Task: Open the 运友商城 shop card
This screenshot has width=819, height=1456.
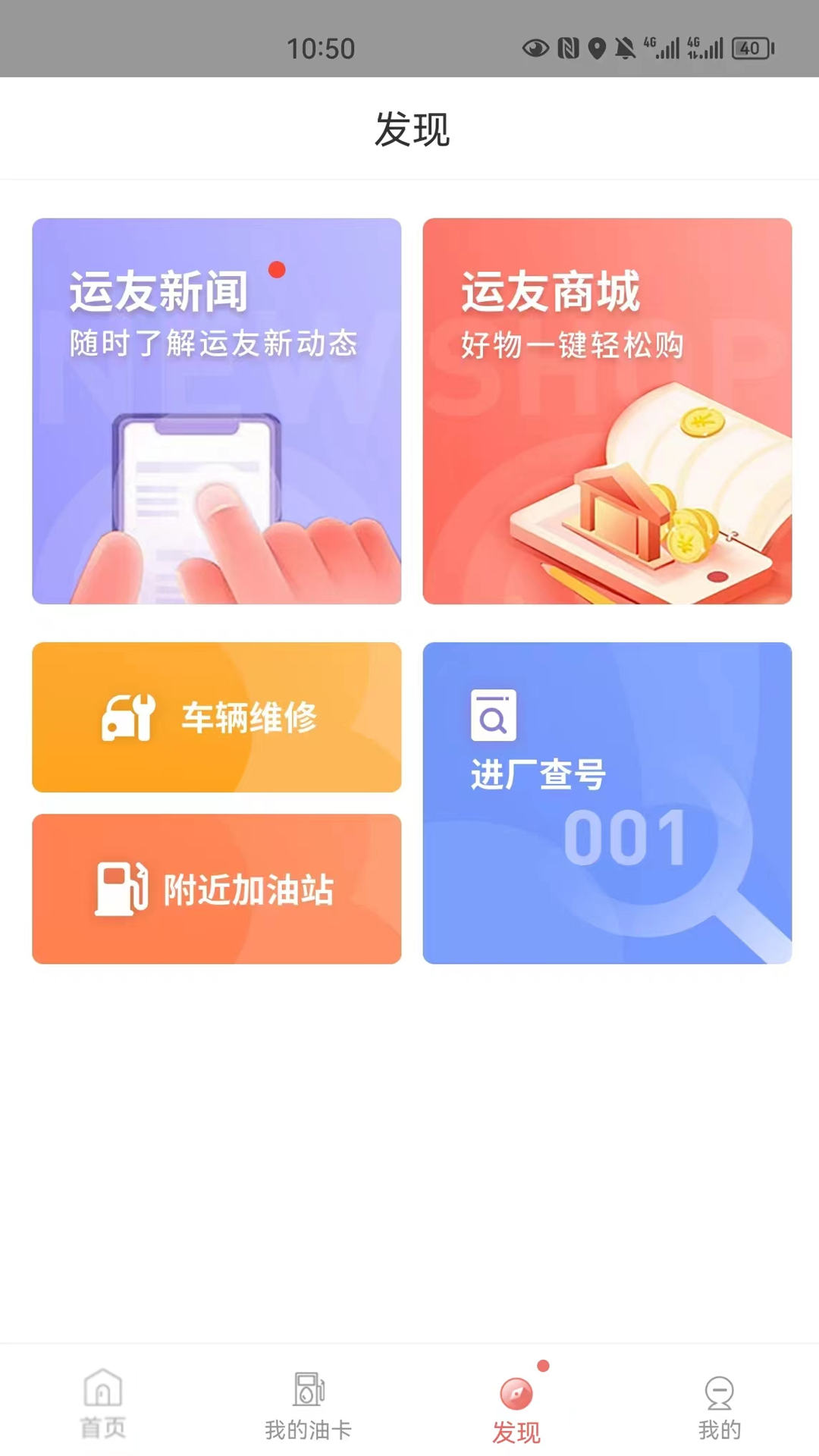Action: click(607, 411)
